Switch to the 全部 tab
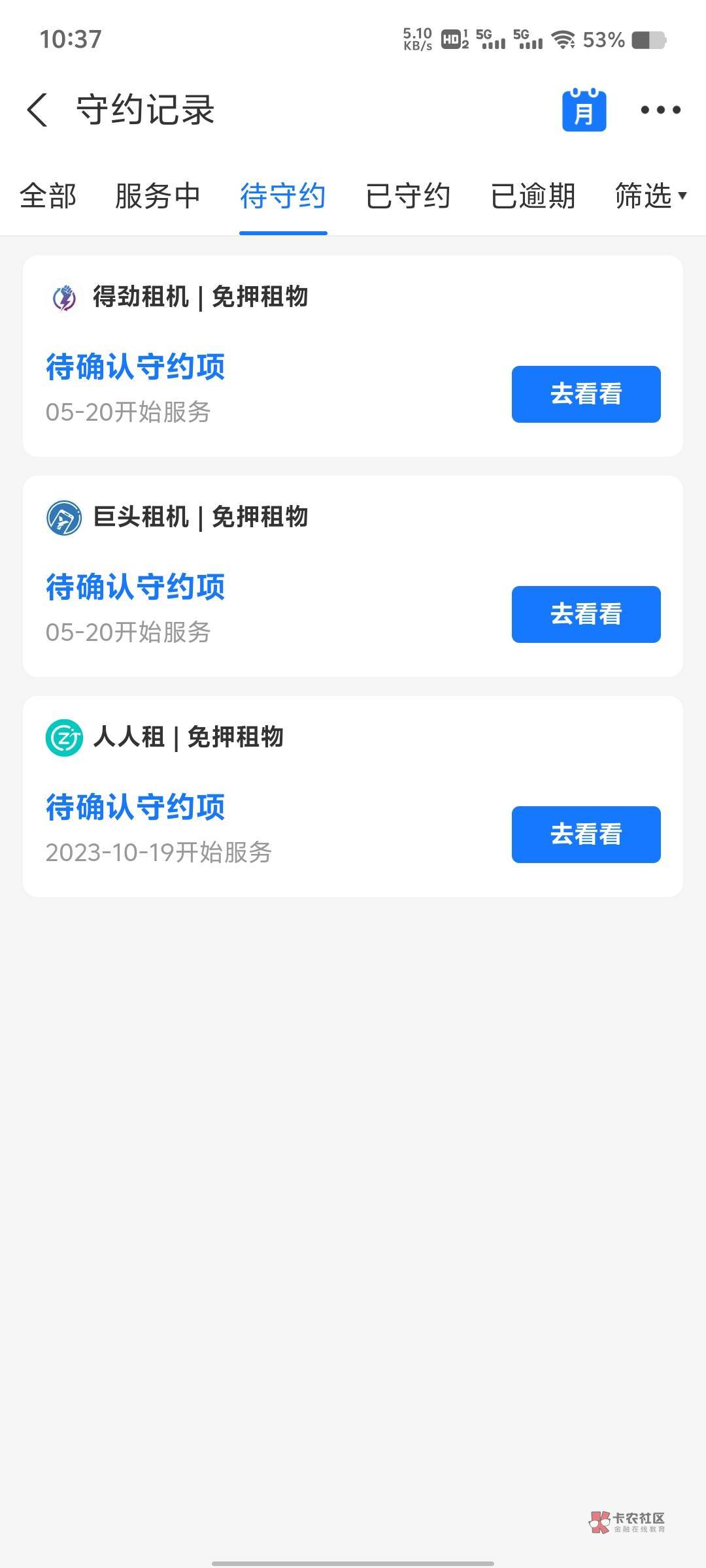 point(48,196)
